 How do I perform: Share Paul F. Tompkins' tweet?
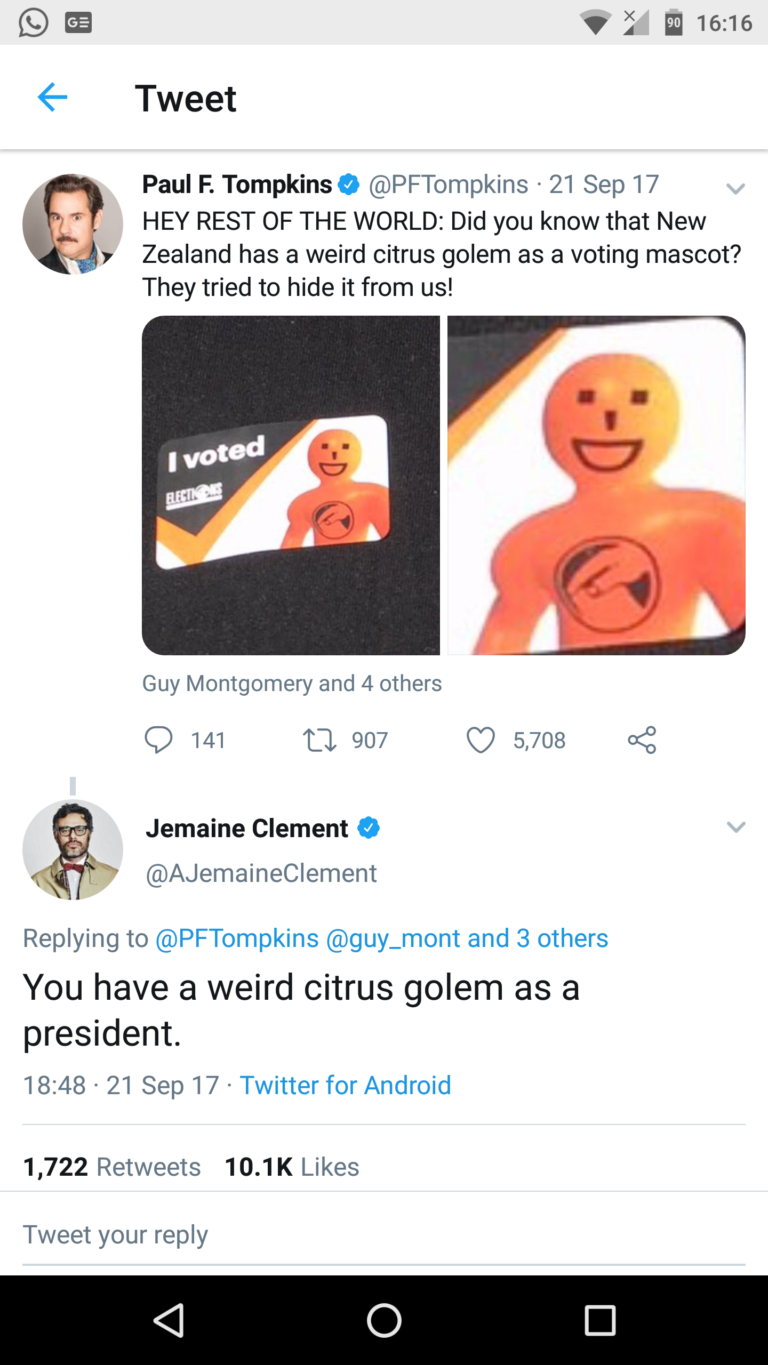click(x=642, y=740)
